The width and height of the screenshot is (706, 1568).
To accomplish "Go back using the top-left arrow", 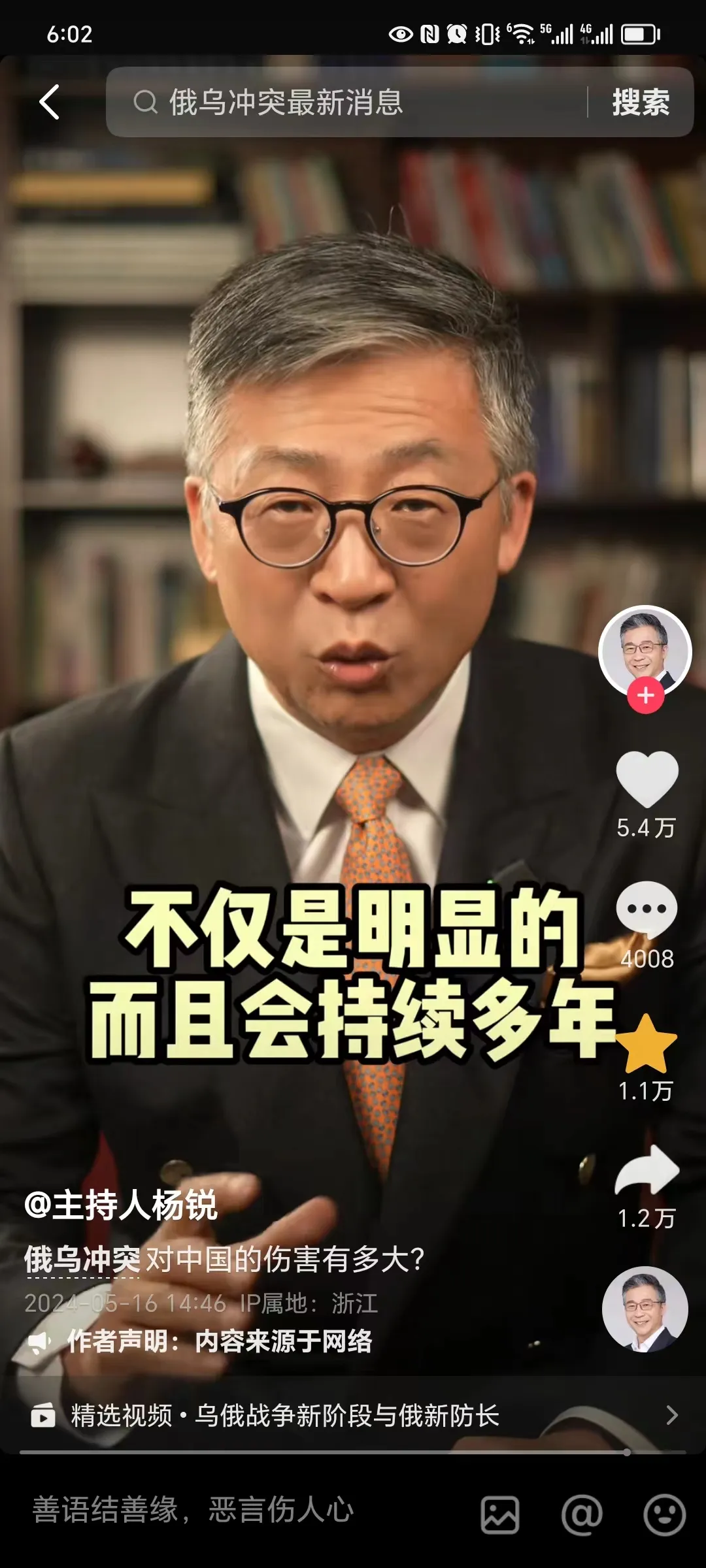I will click(x=50, y=102).
